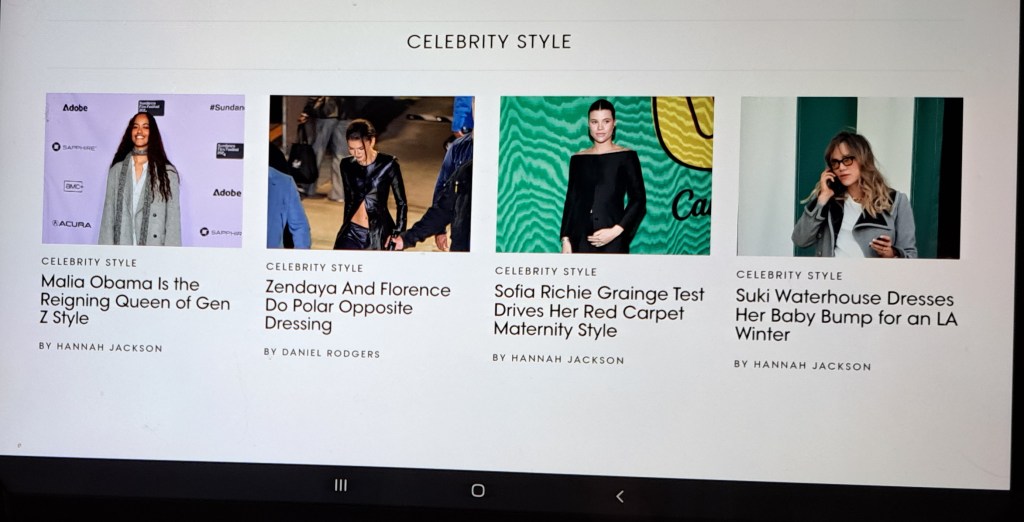This screenshot has width=1024, height=522.
Task: Open the Sofia Richie Grainge article photo
Action: pos(604,174)
